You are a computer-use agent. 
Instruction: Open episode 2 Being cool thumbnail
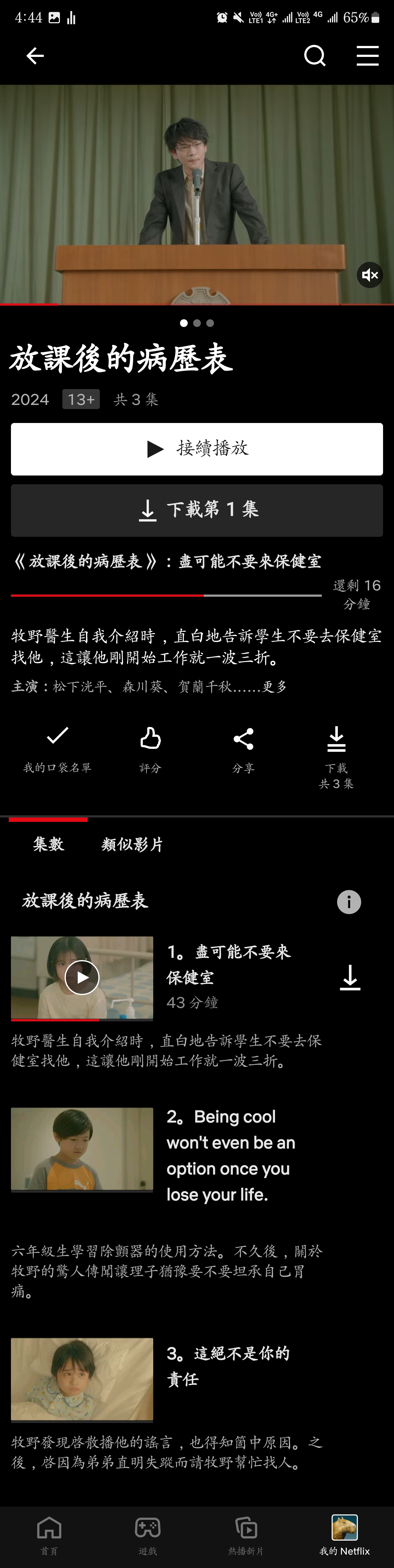coord(82,1149)
